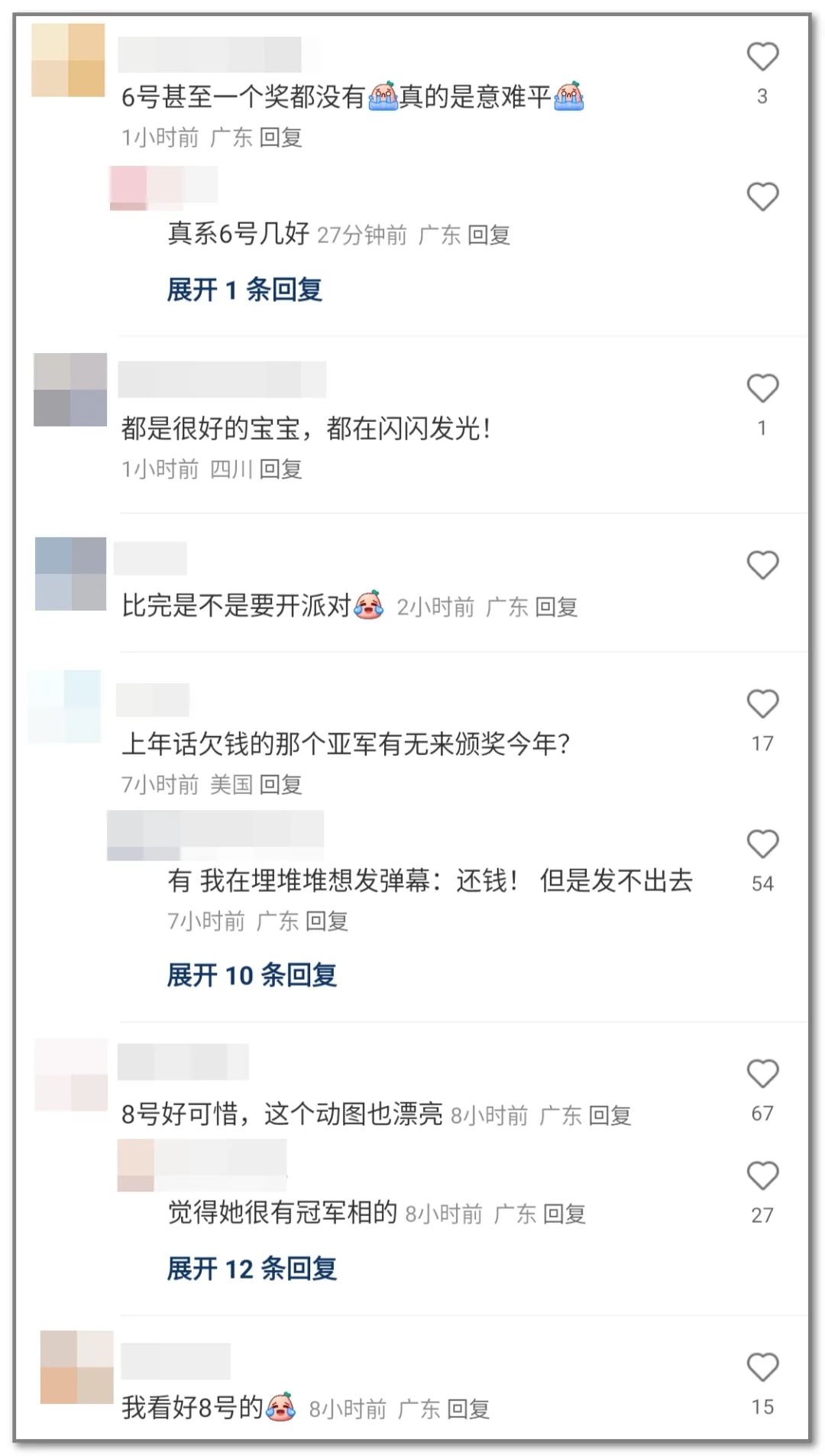The width and height of the screenshot is (825, 1456).
Task: Reply to '6号甚至一个奖都没有'
Action: [x=280, y=138]
